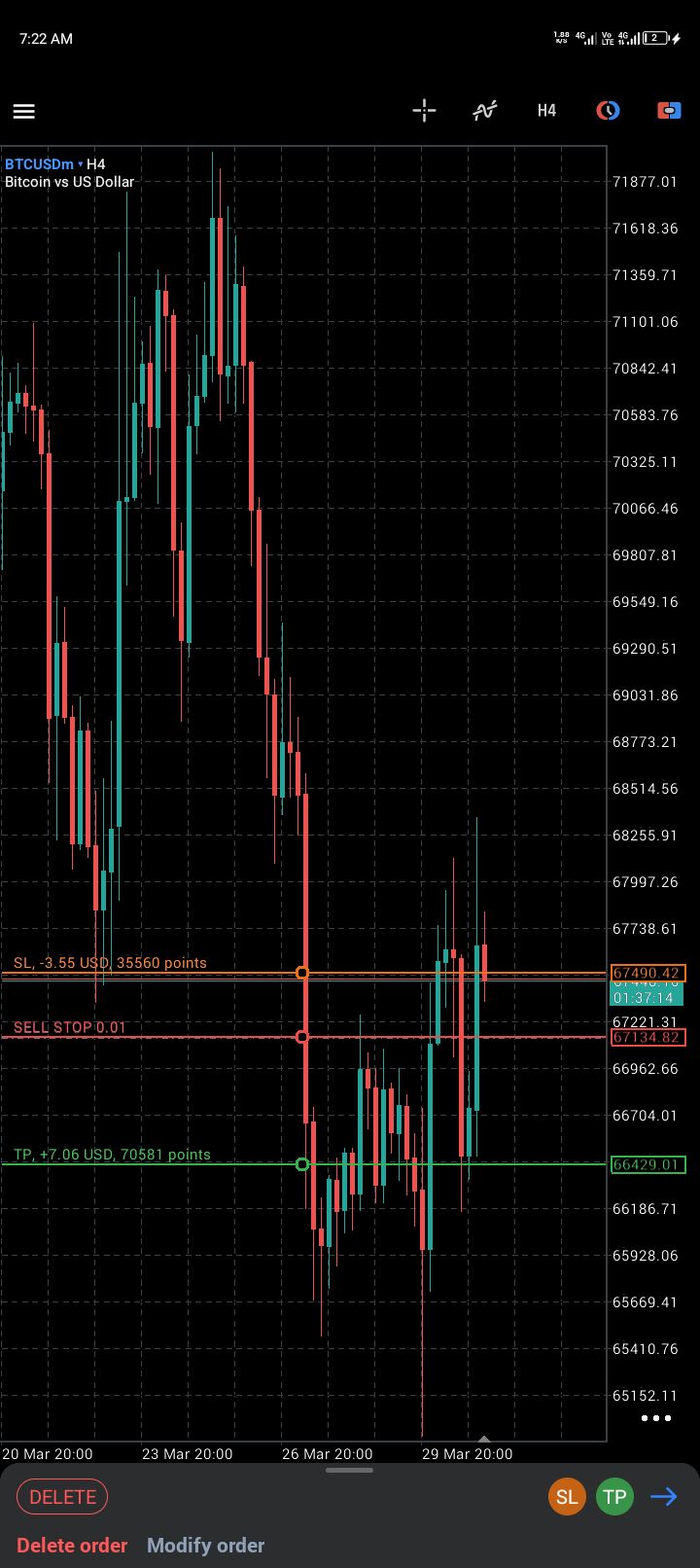The height and width of the screenshot is (1568, 700).
Task: Switch to Delete order tab
Action: pos(72,1546)
